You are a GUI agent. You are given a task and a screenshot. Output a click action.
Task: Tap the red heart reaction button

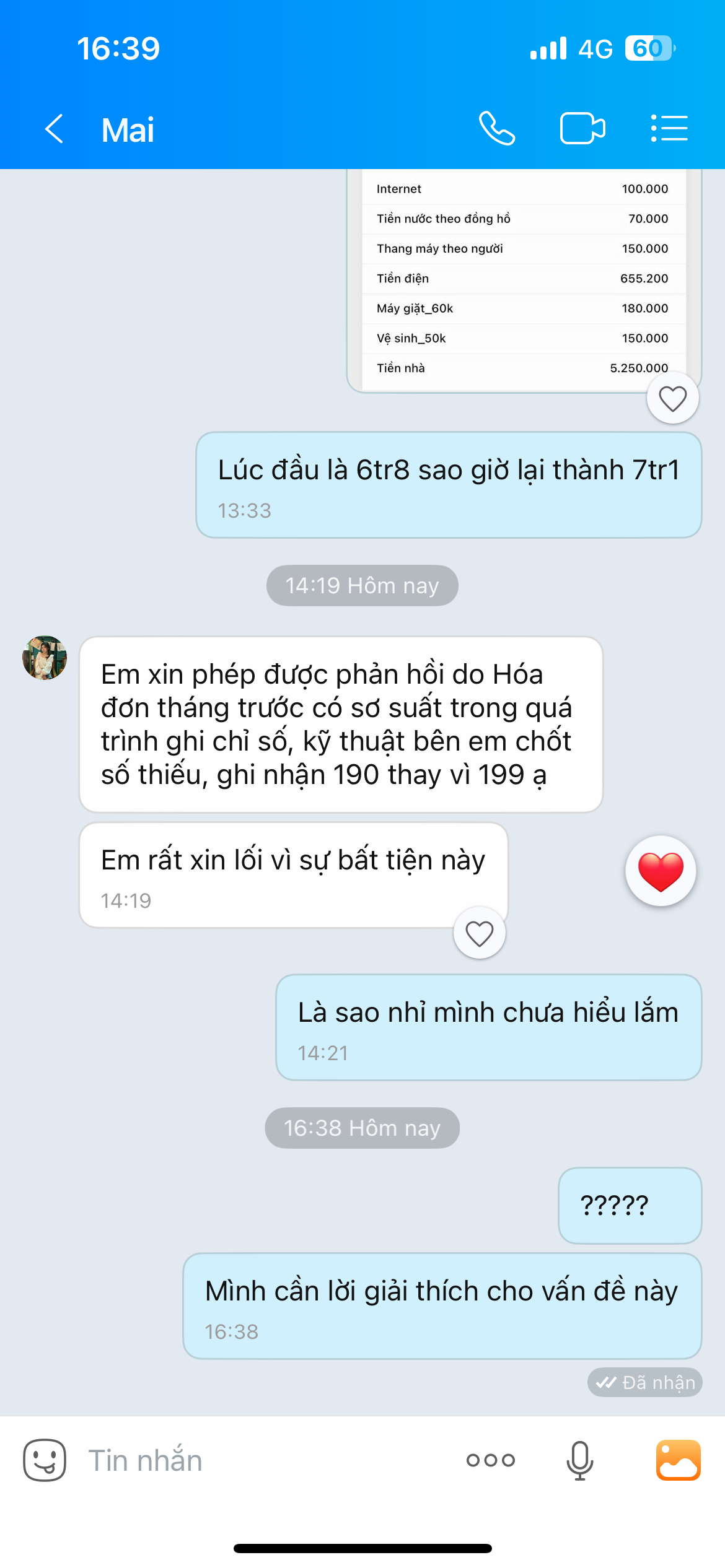[661, 871]
